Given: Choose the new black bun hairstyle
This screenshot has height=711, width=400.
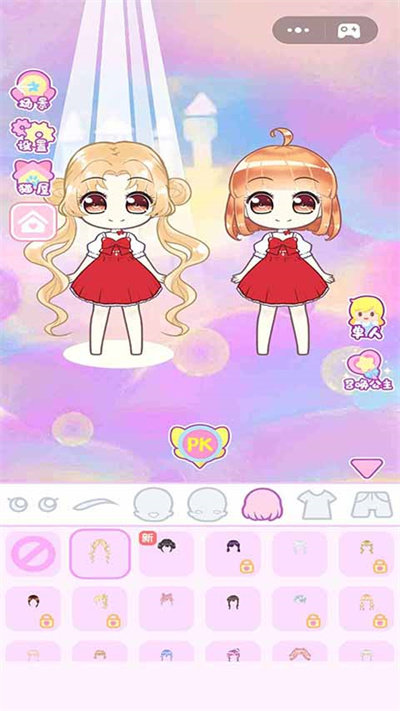Looking at the screenshot, I should (x=166, y=554).
